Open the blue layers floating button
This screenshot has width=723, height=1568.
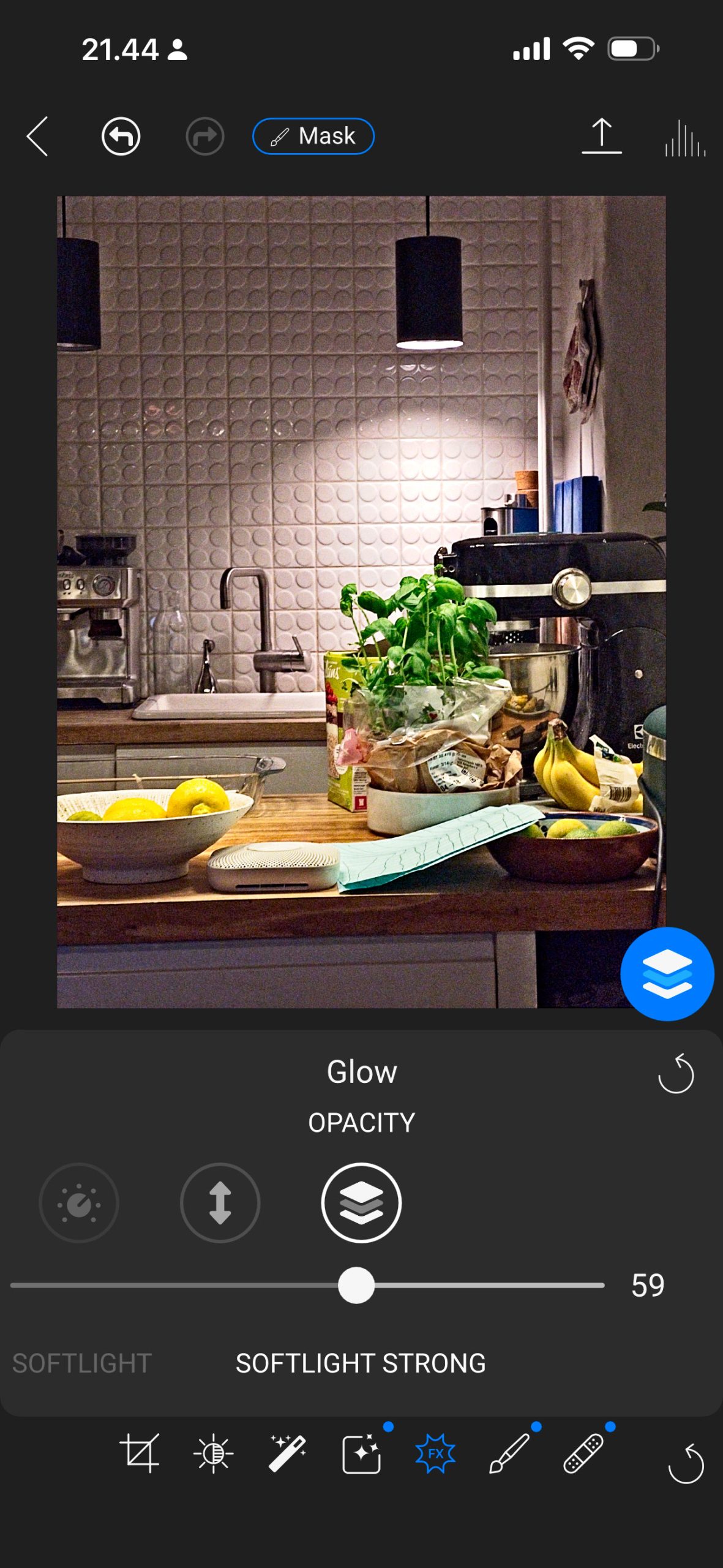[x=667, y=973]
